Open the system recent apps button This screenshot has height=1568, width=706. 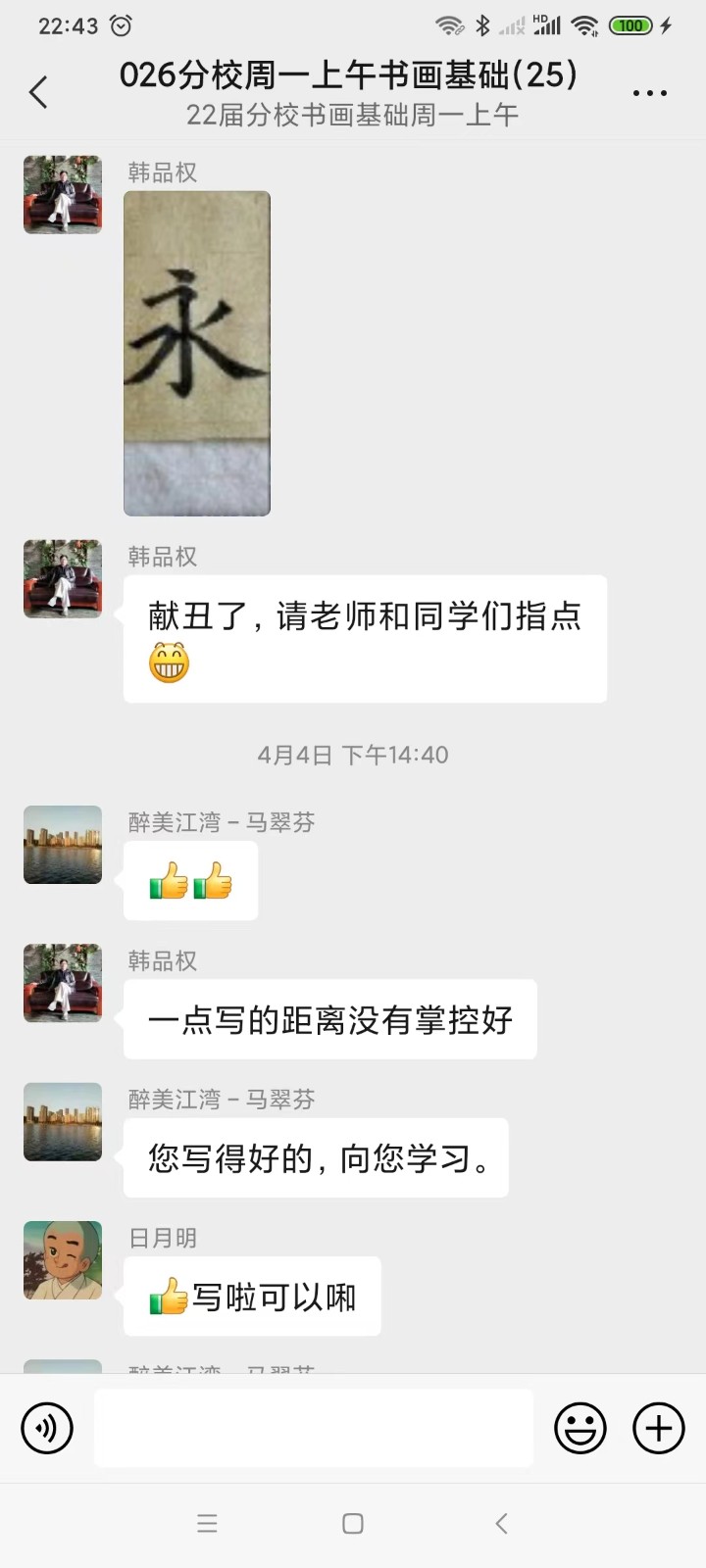(x=207, y=1523)
